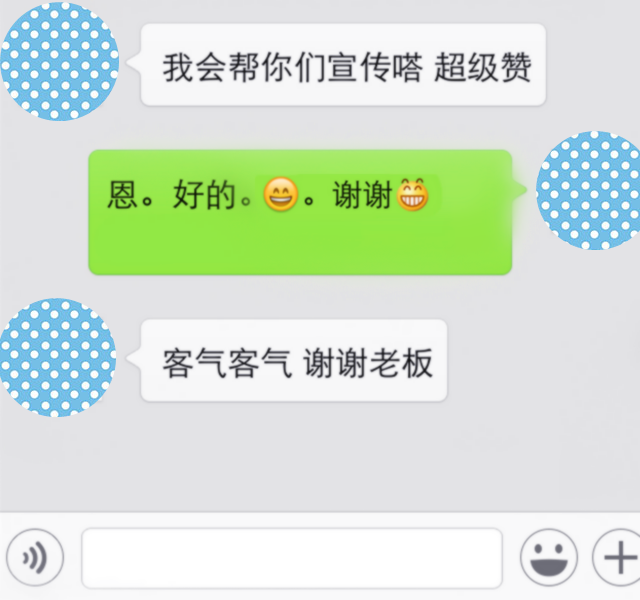Switch to voice message input
The width and height of the screenshot is (640, 600).
(35, 557)
